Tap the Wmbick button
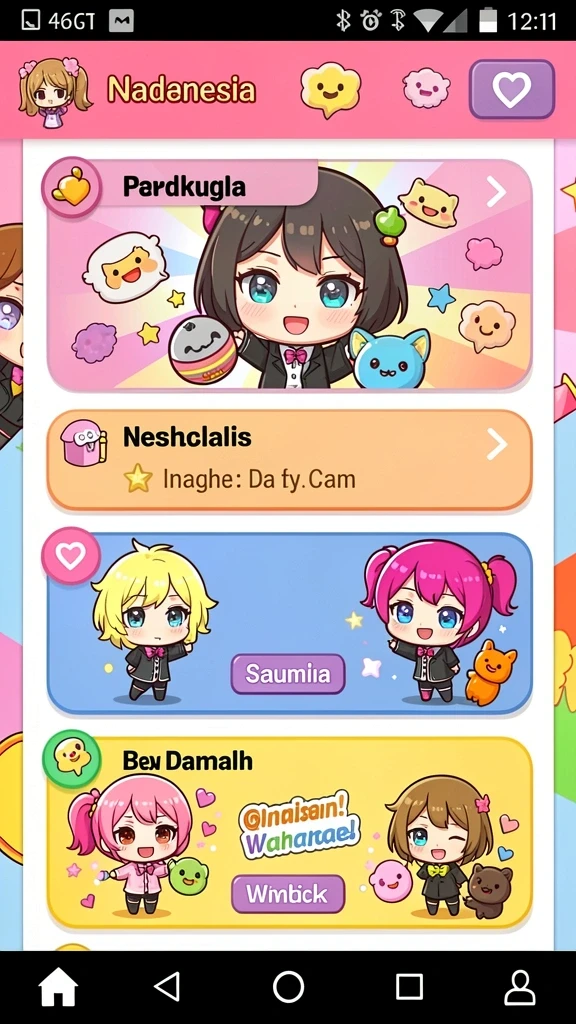The width and height of the screenshot is (576, 1024). [288, 893]
